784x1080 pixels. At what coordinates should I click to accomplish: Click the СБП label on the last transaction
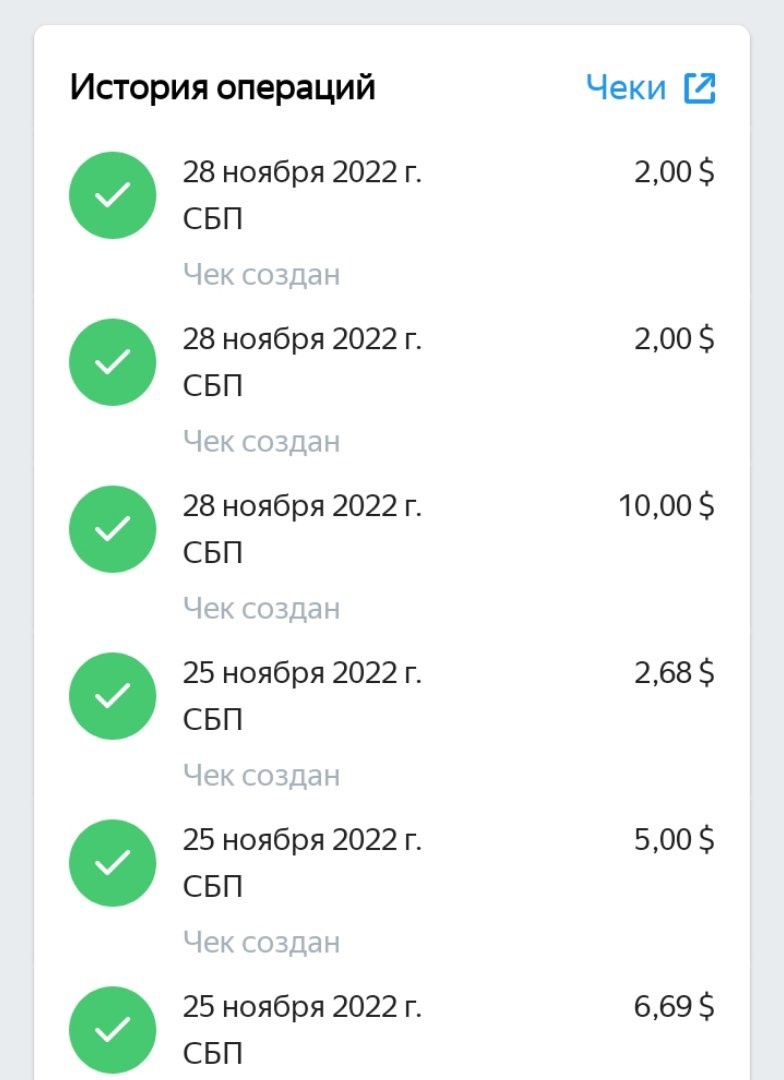click(213, 1052)
